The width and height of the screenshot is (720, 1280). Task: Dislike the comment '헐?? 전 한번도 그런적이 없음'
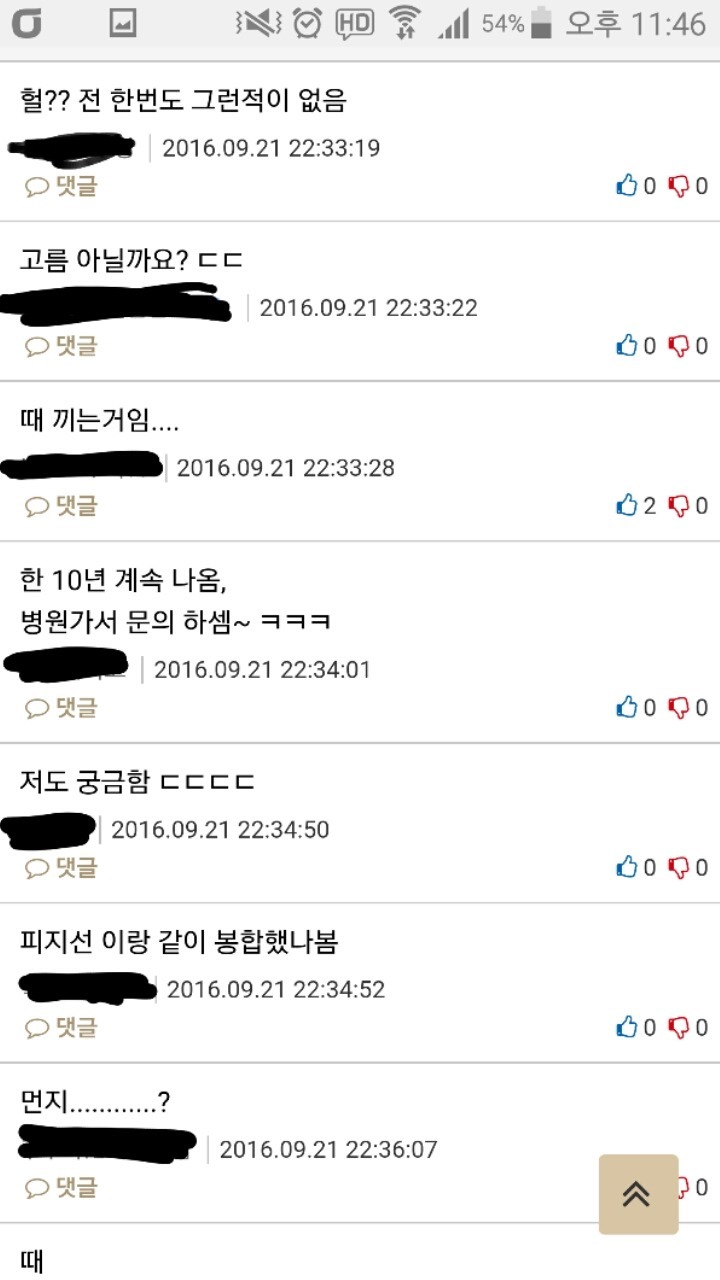tap(679, 186)
